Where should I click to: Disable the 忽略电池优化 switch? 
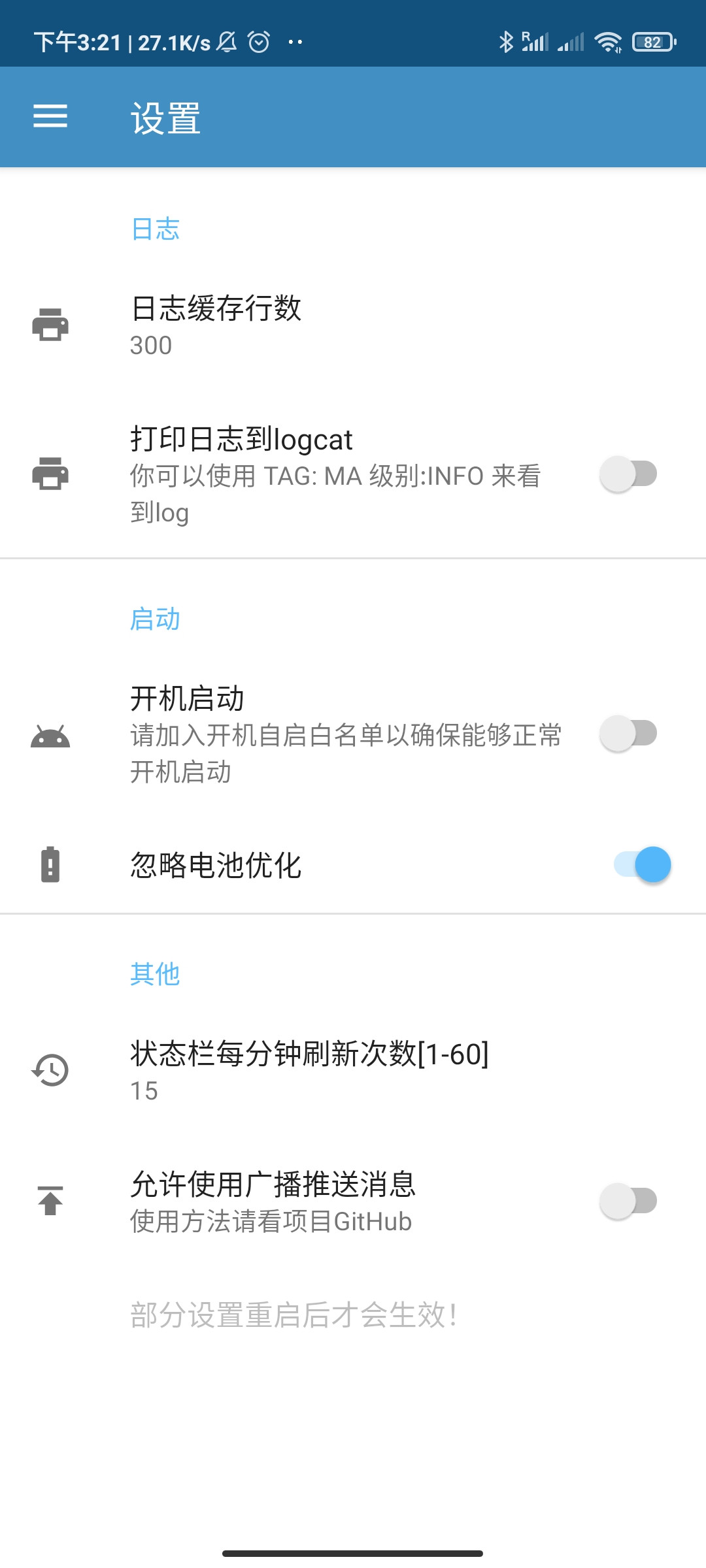tap(643, 864)
